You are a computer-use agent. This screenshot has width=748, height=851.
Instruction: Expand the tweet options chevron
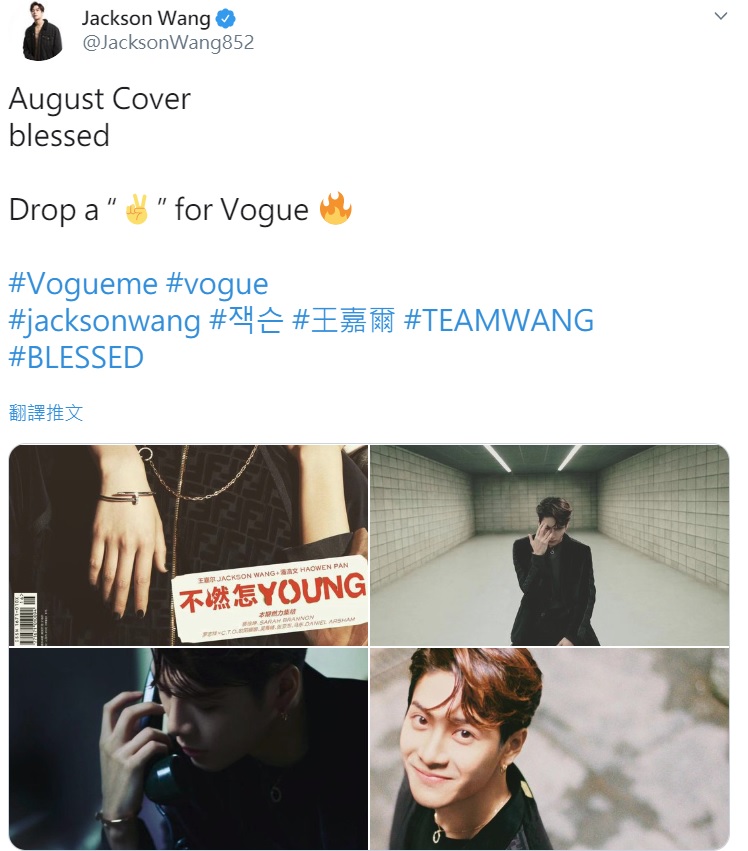720,17
